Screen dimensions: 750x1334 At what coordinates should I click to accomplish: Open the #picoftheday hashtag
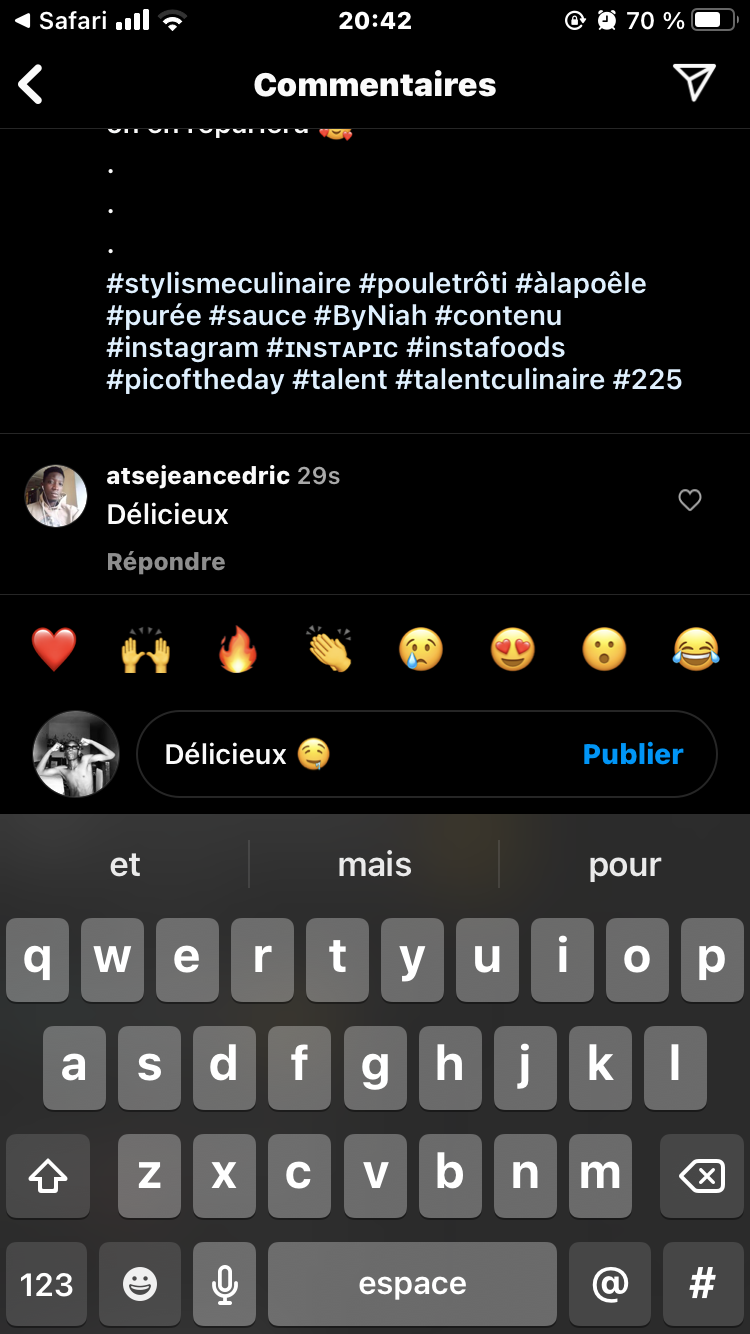click(196, 380)
